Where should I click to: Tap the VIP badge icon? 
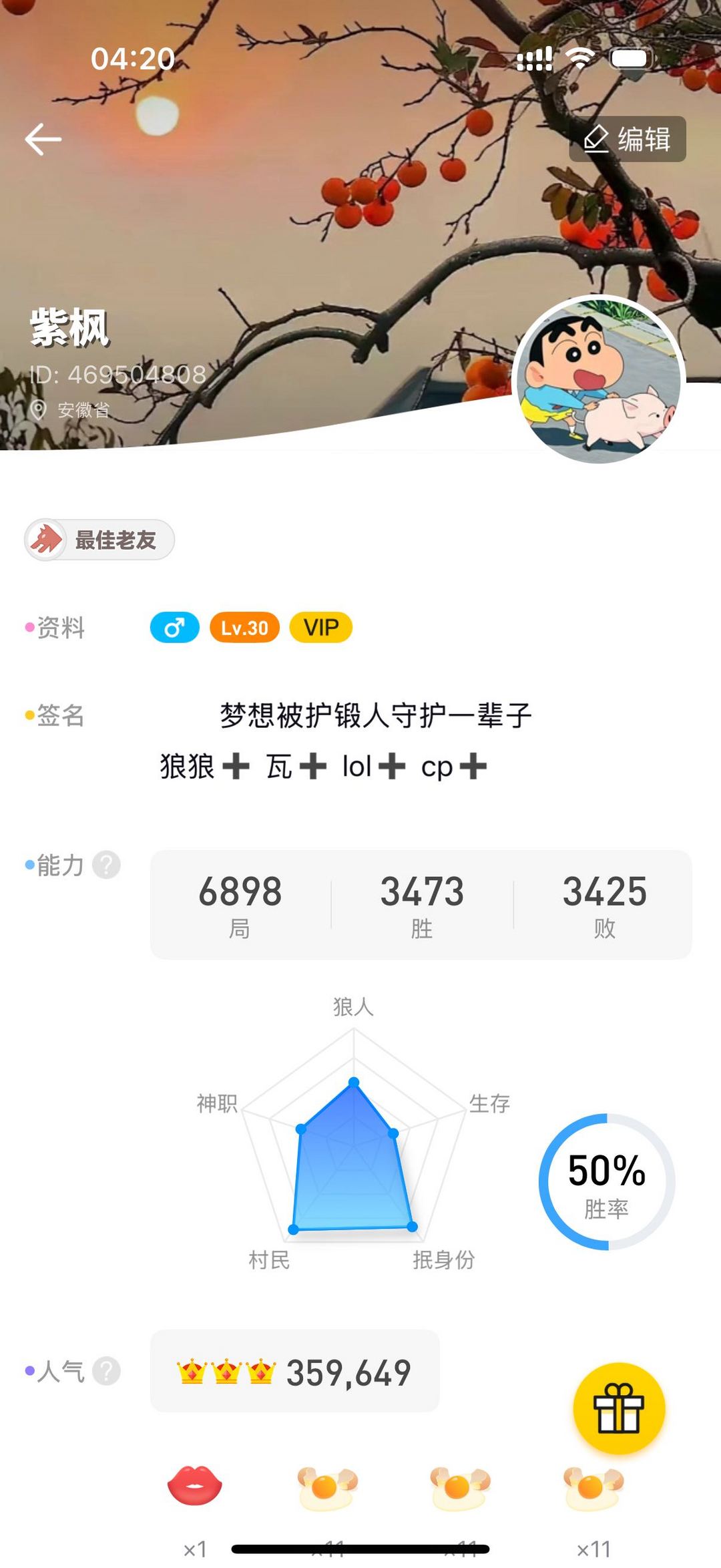pos(321,626)
